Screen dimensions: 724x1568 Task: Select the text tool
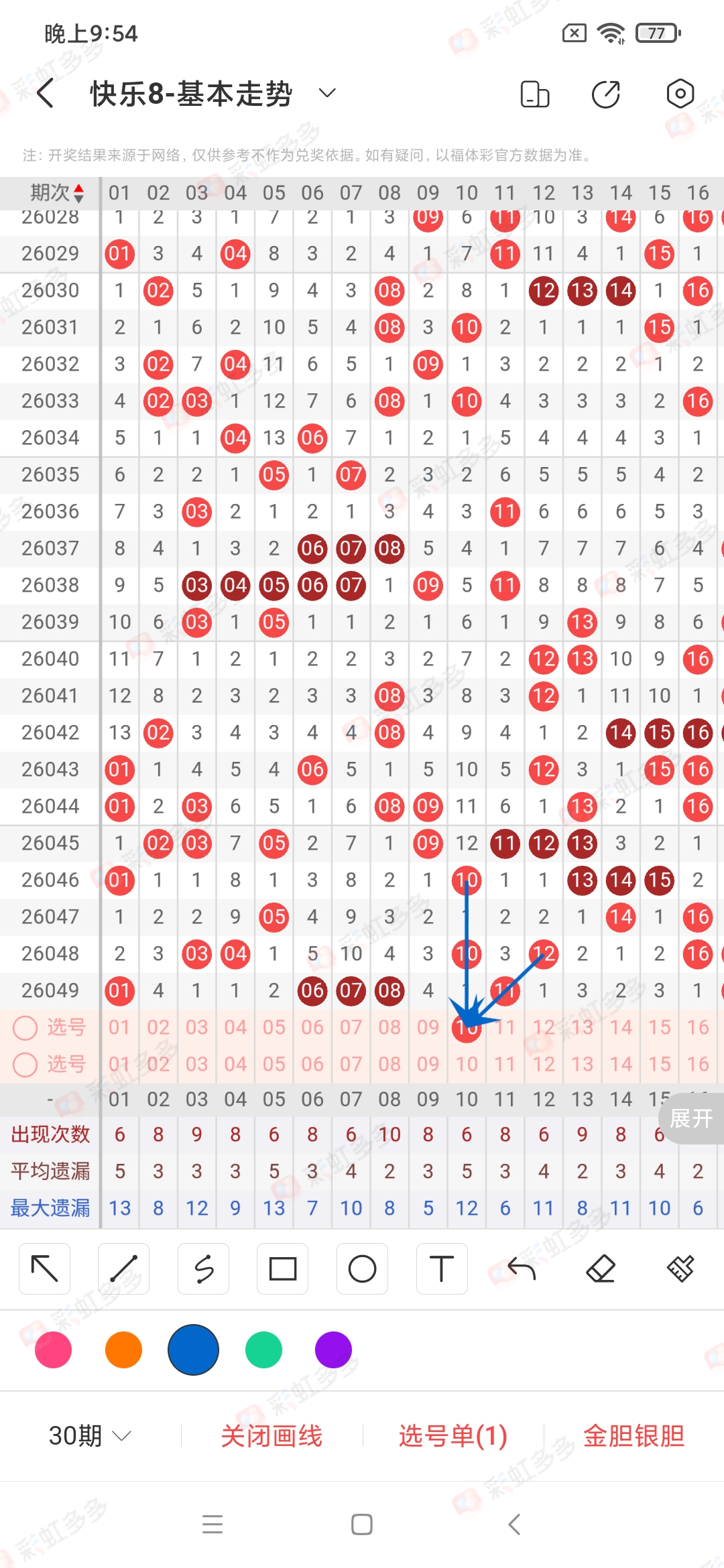click(x=441, y=1268)
